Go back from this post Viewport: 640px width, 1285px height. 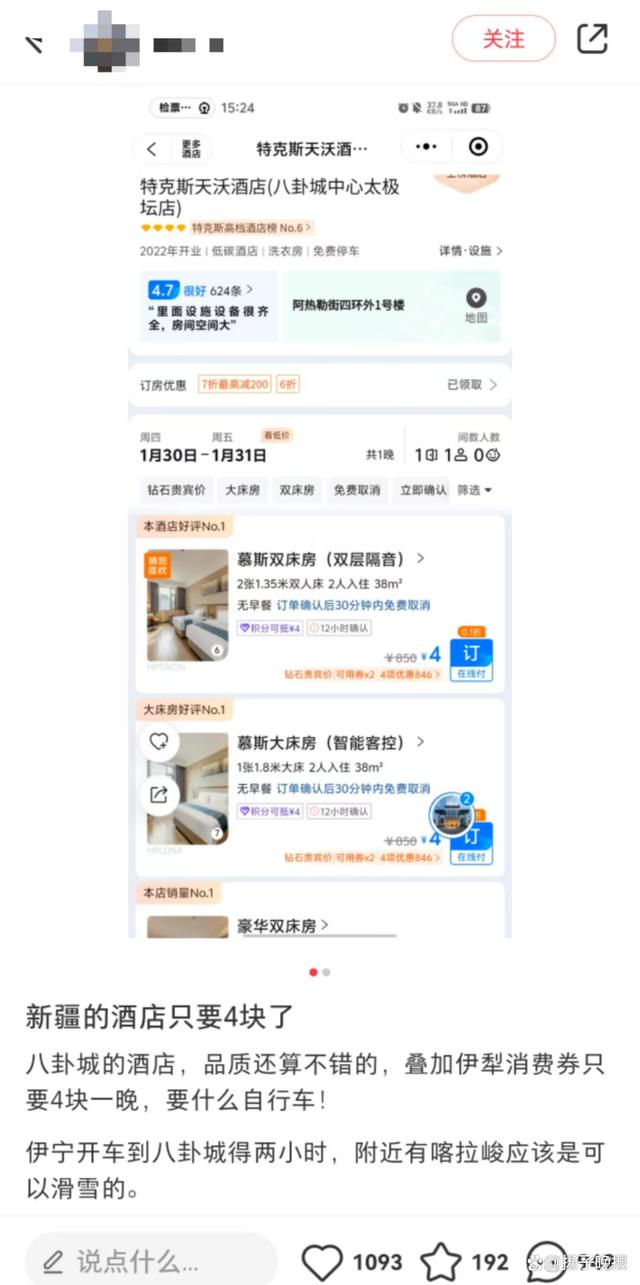(34, 44)
